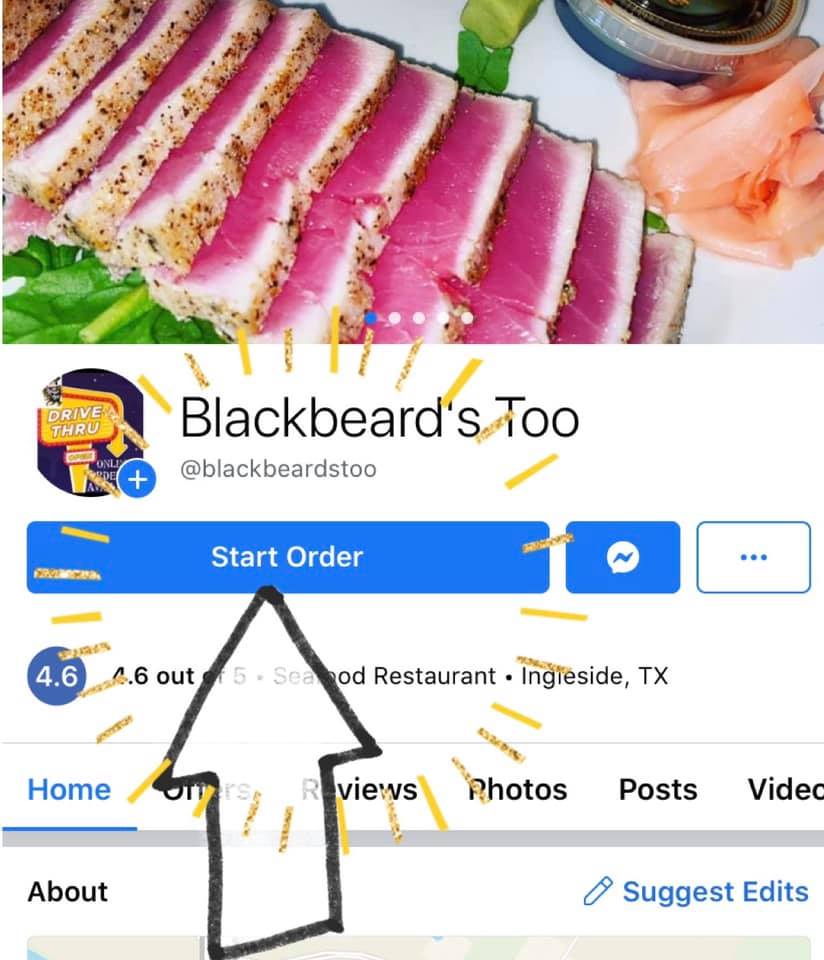The width and height of the screenshot is (824, 960).
Task: Tap the Start Order button
Action: 287,557
